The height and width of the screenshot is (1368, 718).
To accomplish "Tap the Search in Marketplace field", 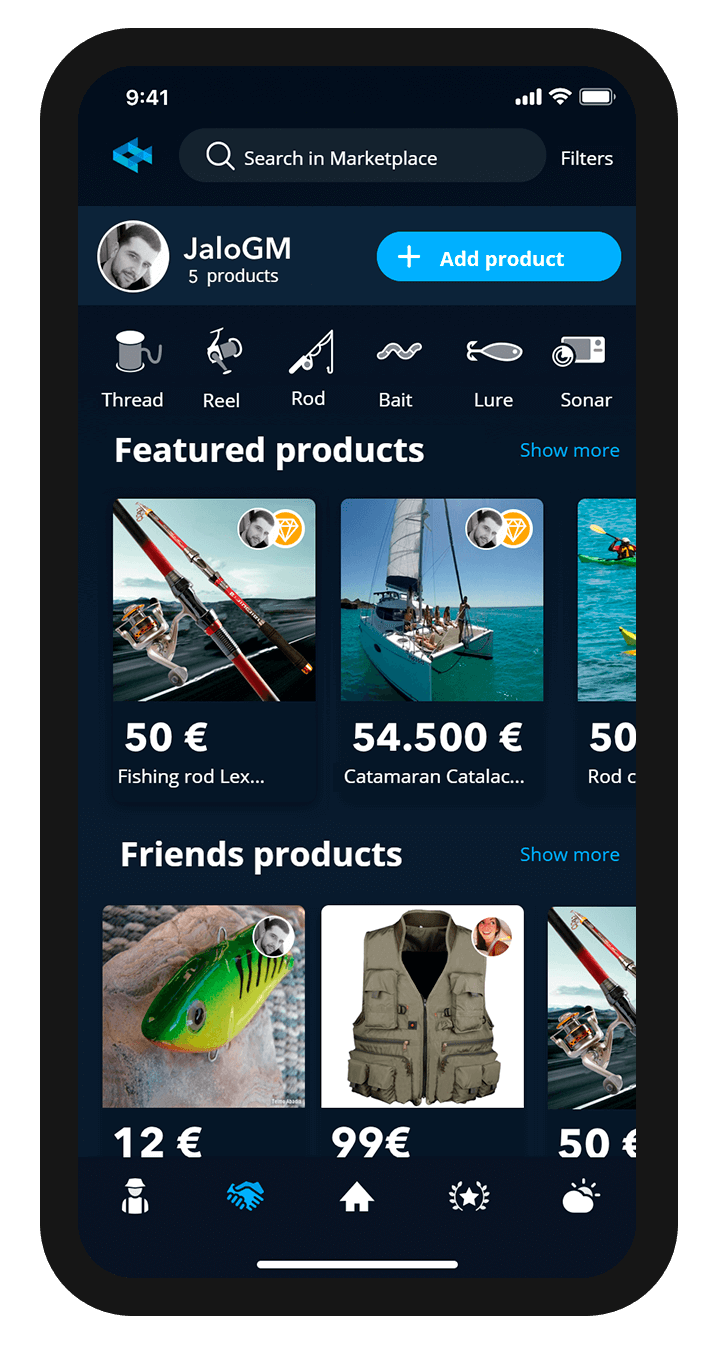I will tap(362, 157).
